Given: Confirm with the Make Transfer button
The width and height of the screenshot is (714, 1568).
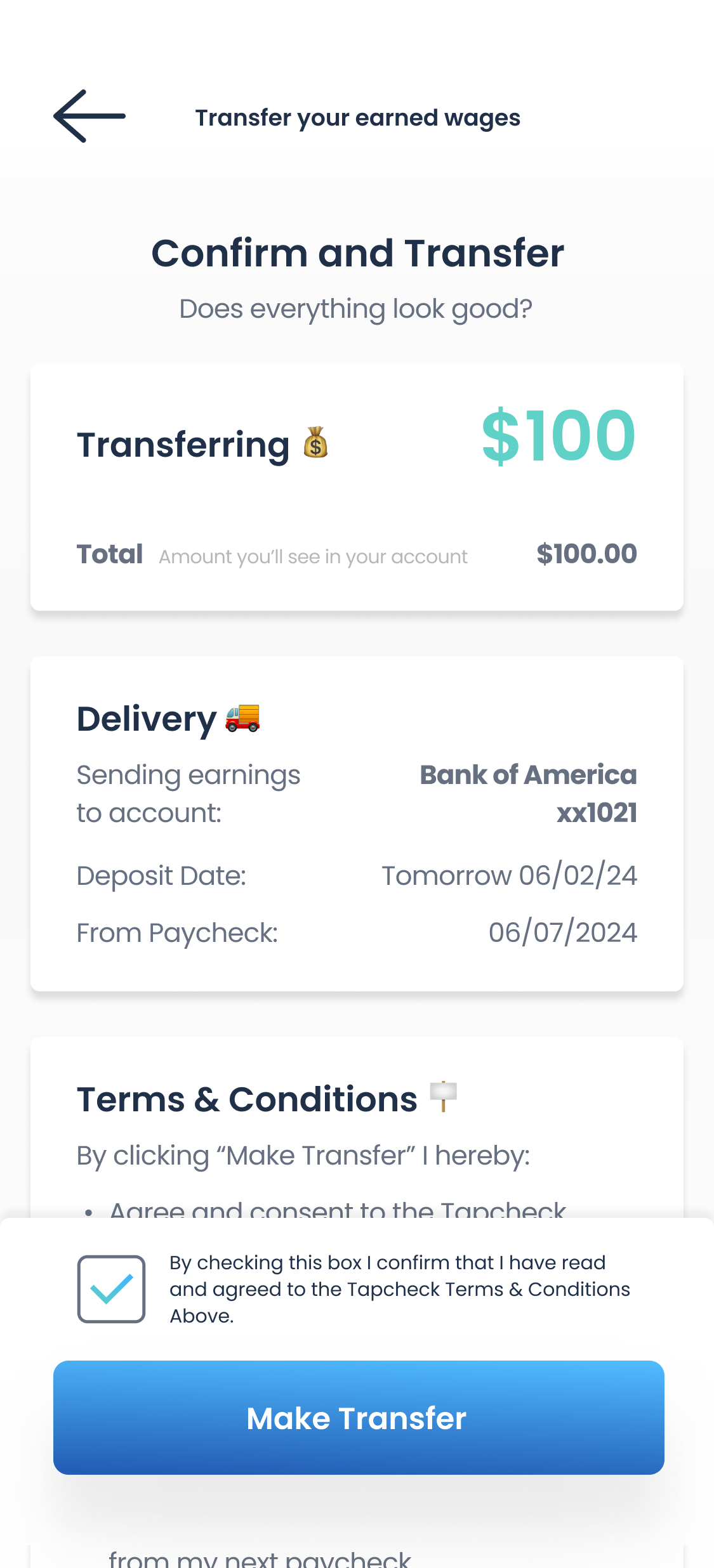Looking at the screenshot, I should (359, 1418).
